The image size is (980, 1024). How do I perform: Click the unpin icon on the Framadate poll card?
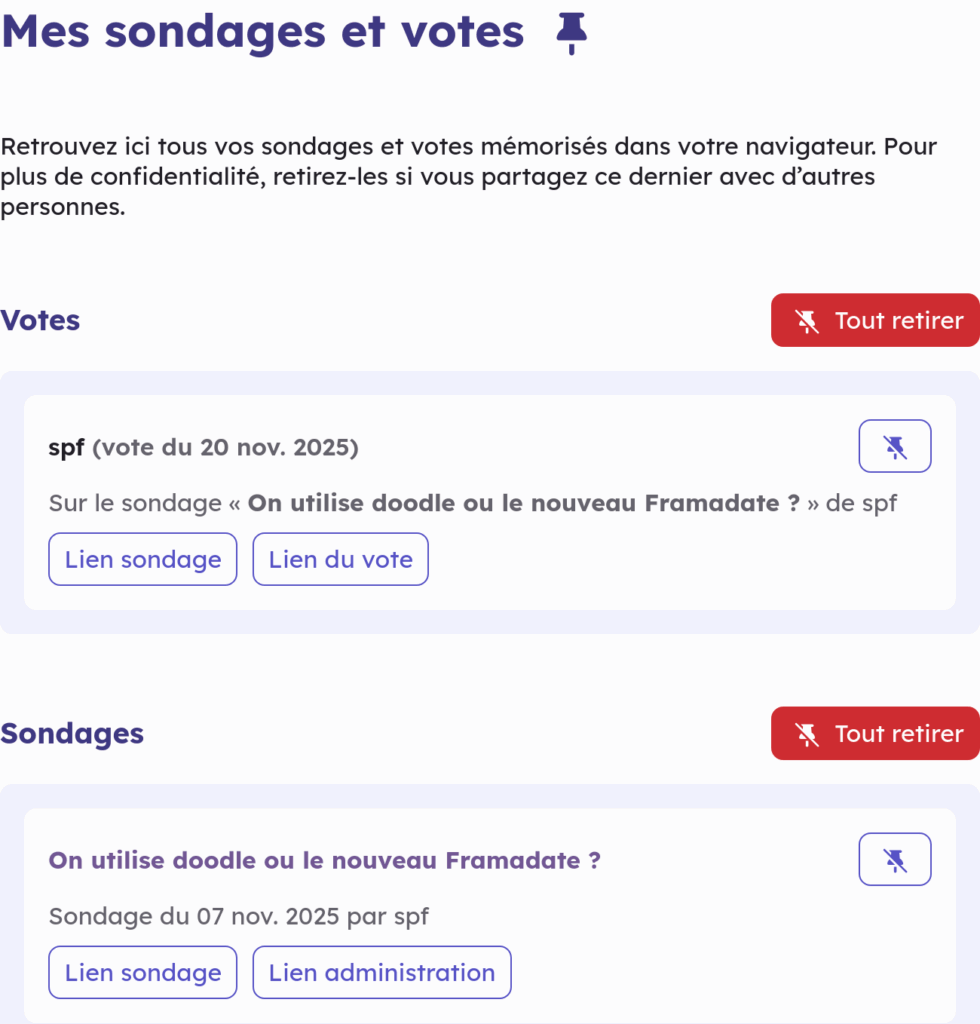tap(895, 859)
